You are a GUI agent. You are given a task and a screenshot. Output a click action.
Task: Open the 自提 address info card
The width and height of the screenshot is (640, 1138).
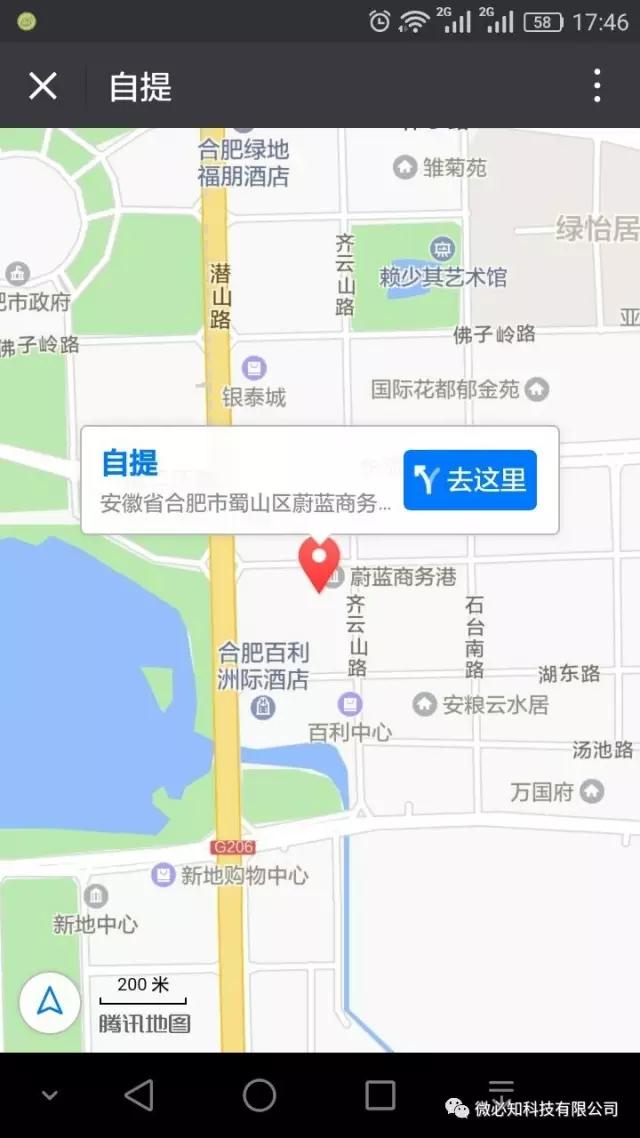[x=245, y=481]
